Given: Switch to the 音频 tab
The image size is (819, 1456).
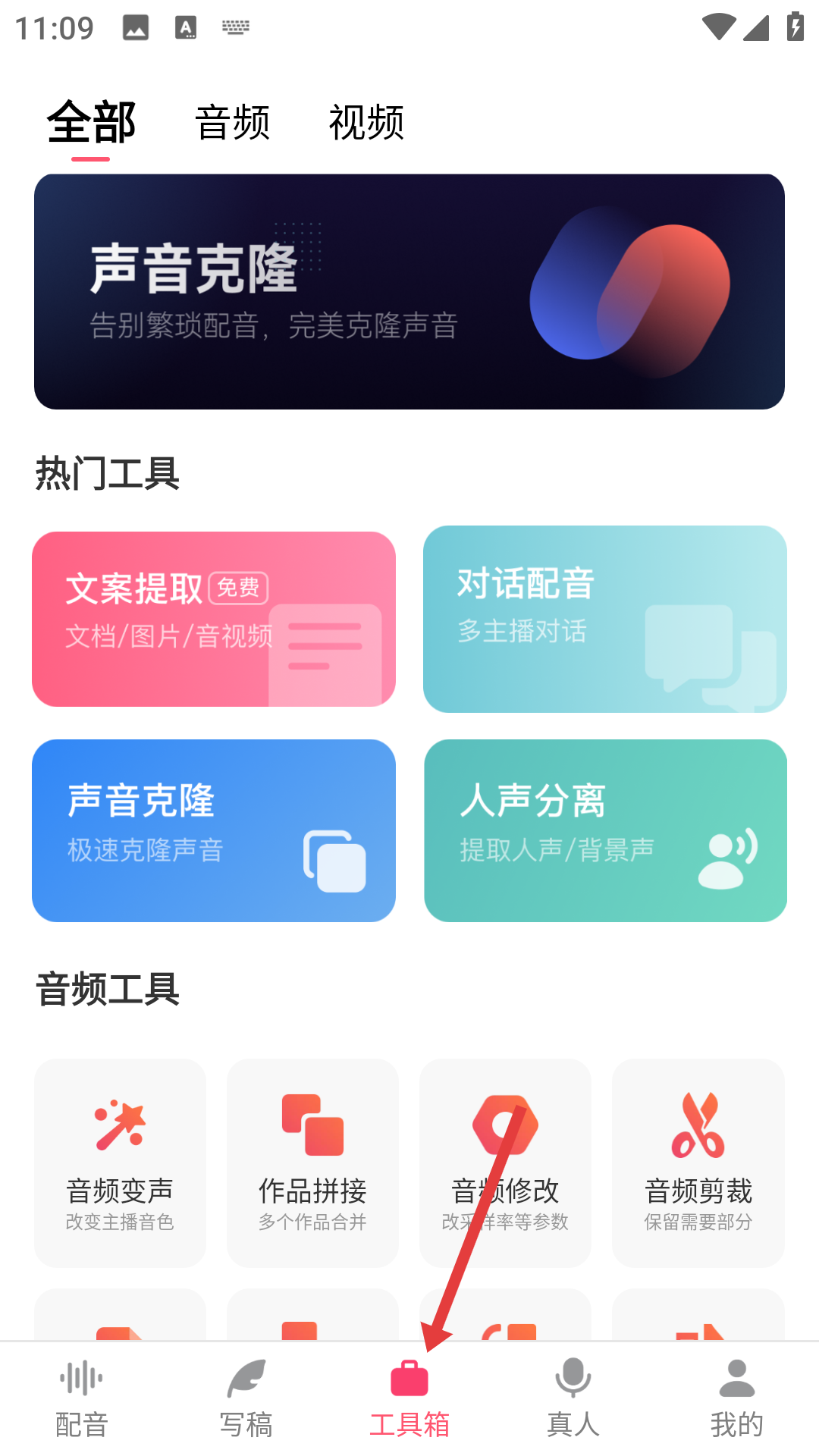Looking at the screenshot, I should point(232,123).
